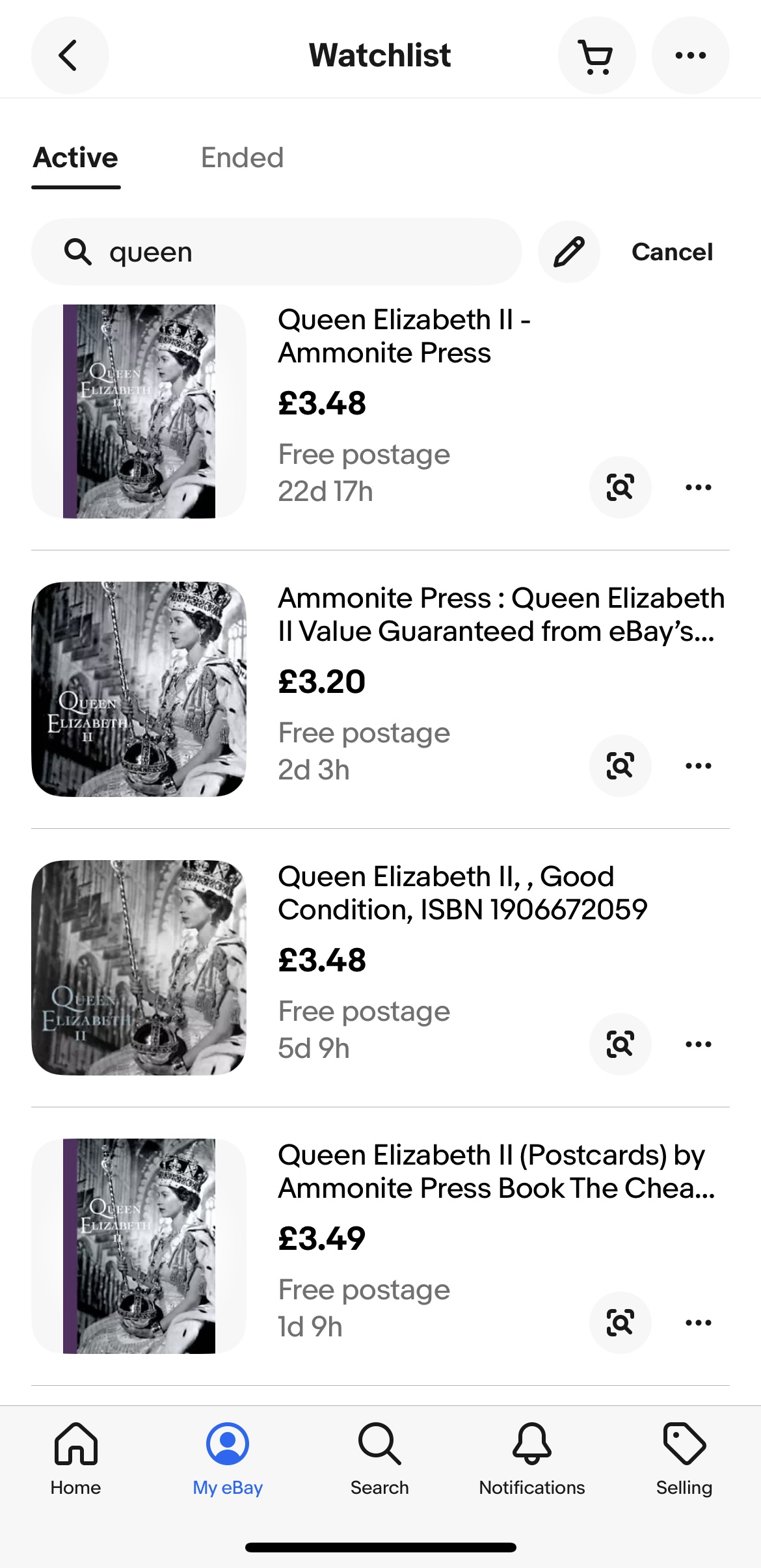Open more options for the £3.20 listing
761x1568 pixels.
(698, 766)
